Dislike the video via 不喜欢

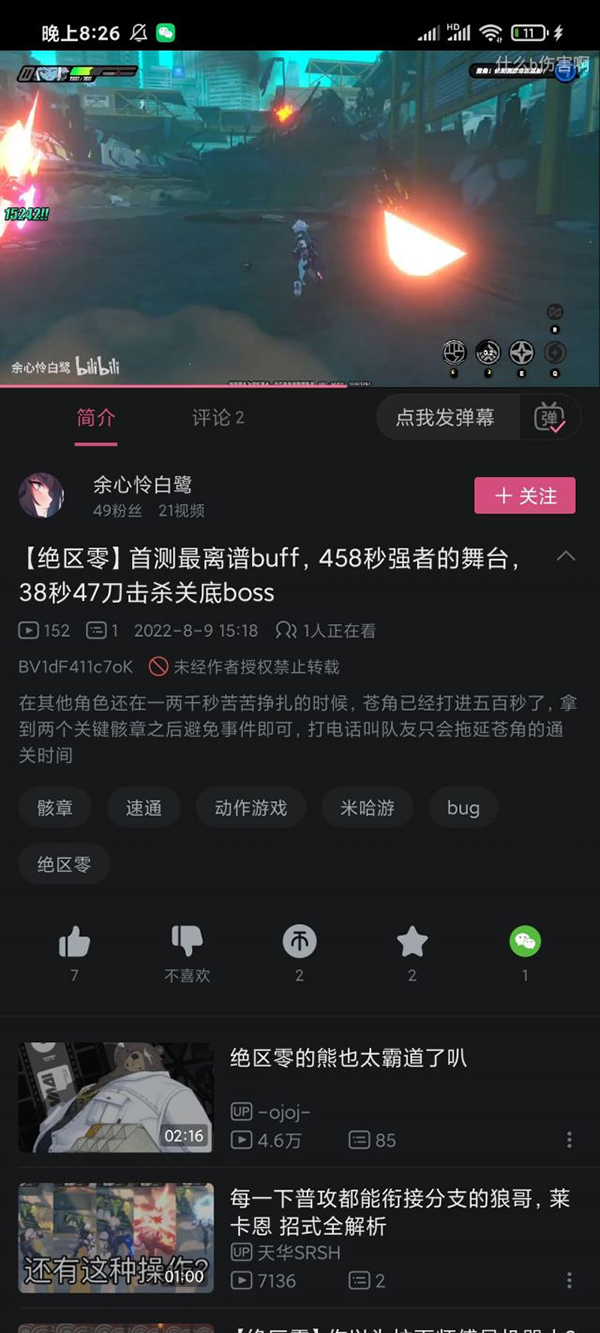[x=187, y=942]
